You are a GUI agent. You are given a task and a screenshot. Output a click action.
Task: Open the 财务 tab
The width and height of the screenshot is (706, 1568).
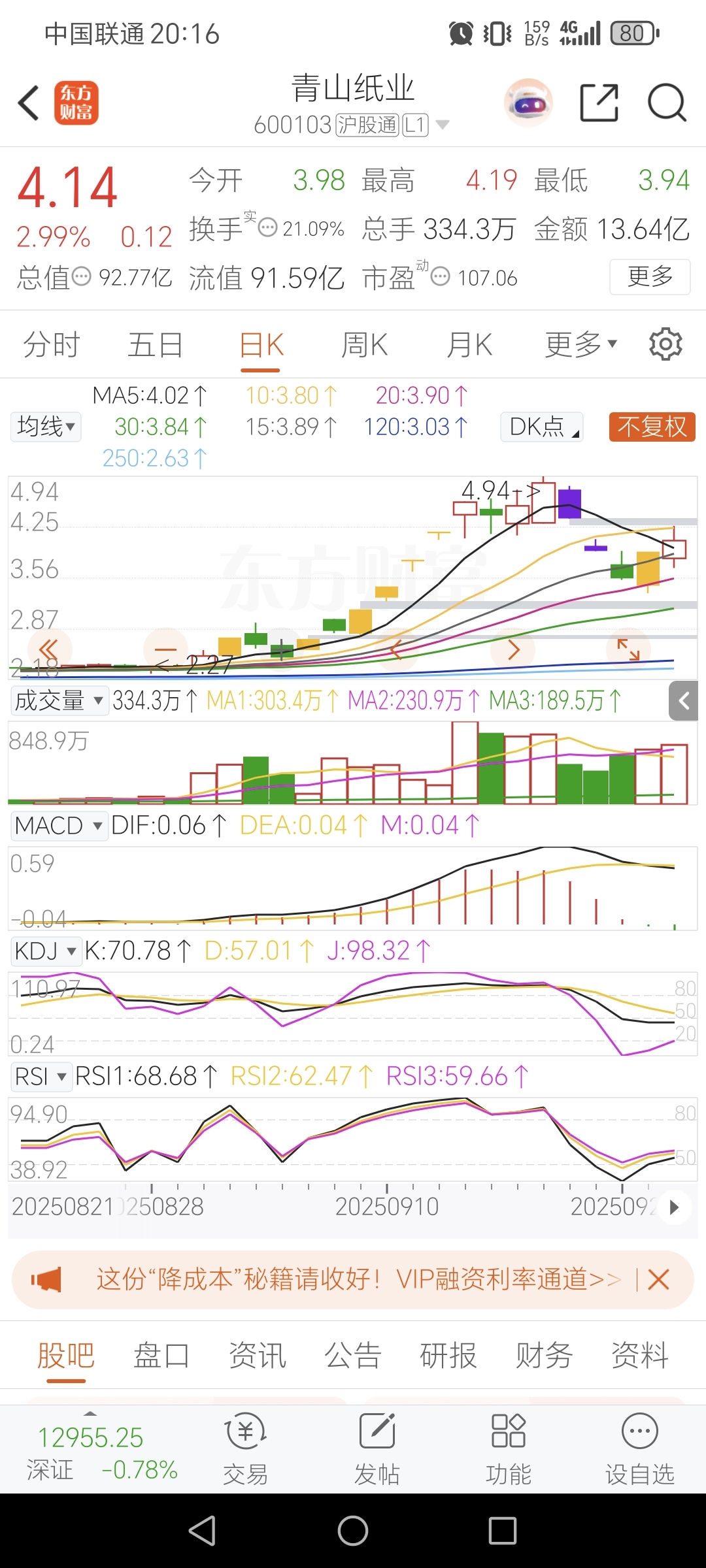[x=544, y=1356]
